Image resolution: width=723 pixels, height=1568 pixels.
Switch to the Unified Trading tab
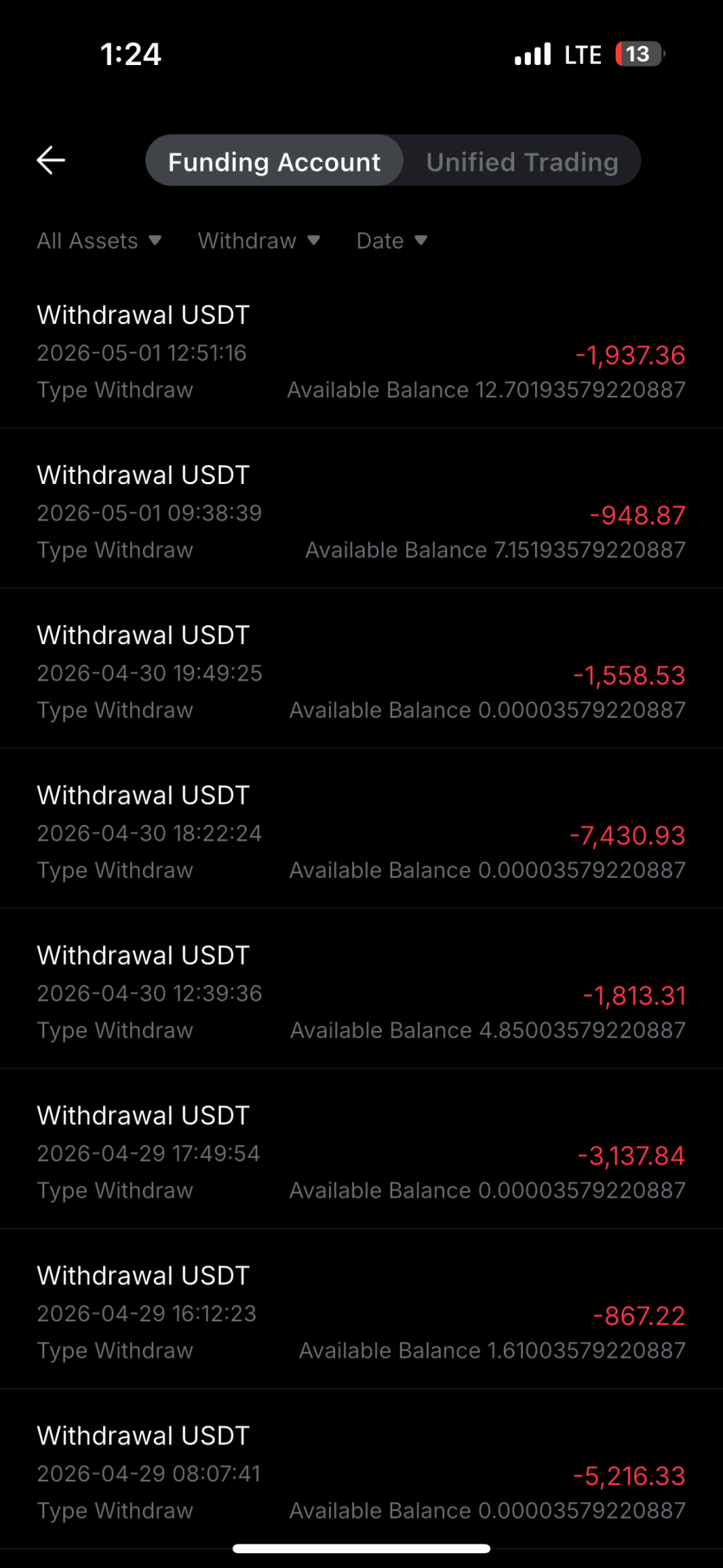click(522, 161)
